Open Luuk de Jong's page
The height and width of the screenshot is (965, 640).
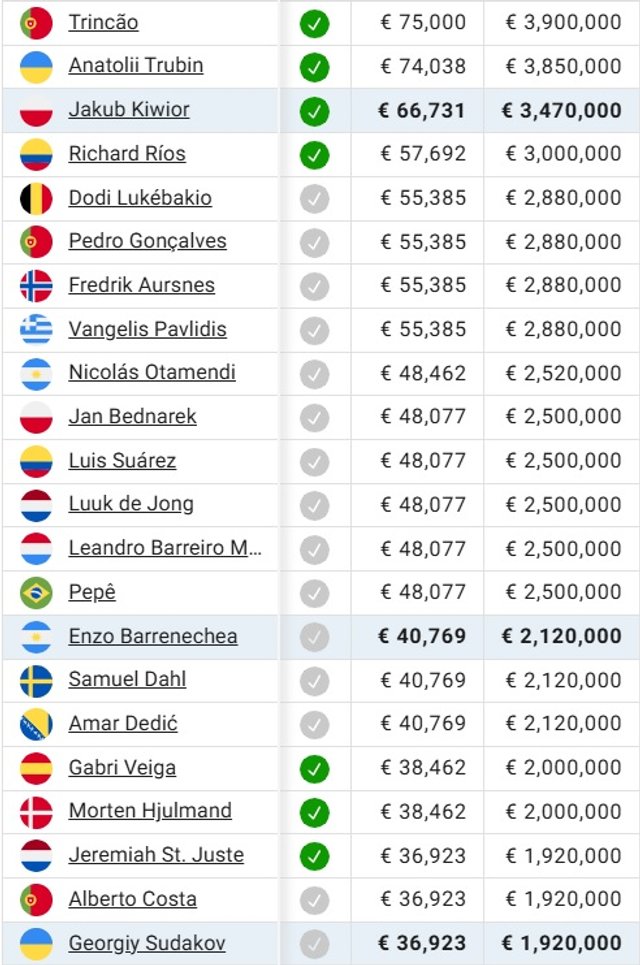[131, 504]
